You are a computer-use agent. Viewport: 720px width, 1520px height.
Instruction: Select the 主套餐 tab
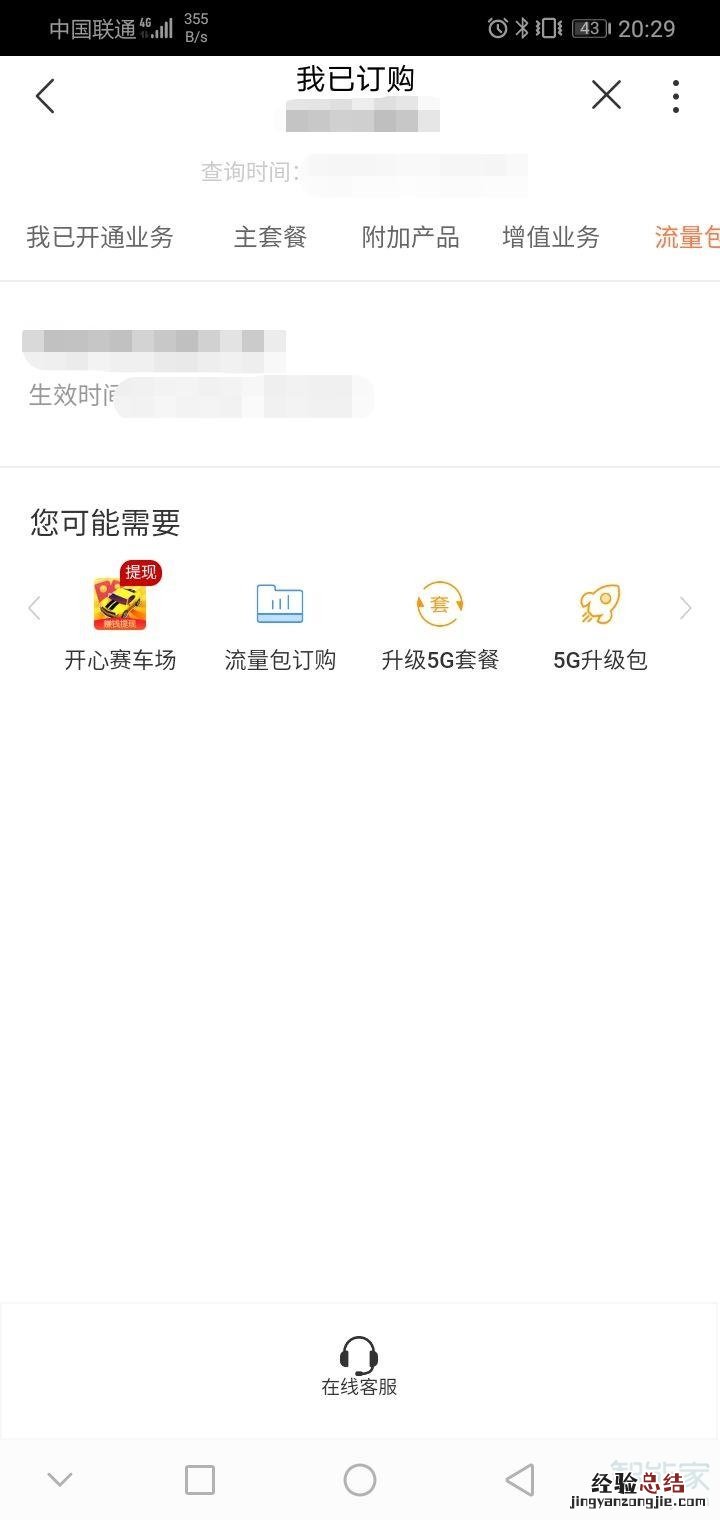(270, 237)
